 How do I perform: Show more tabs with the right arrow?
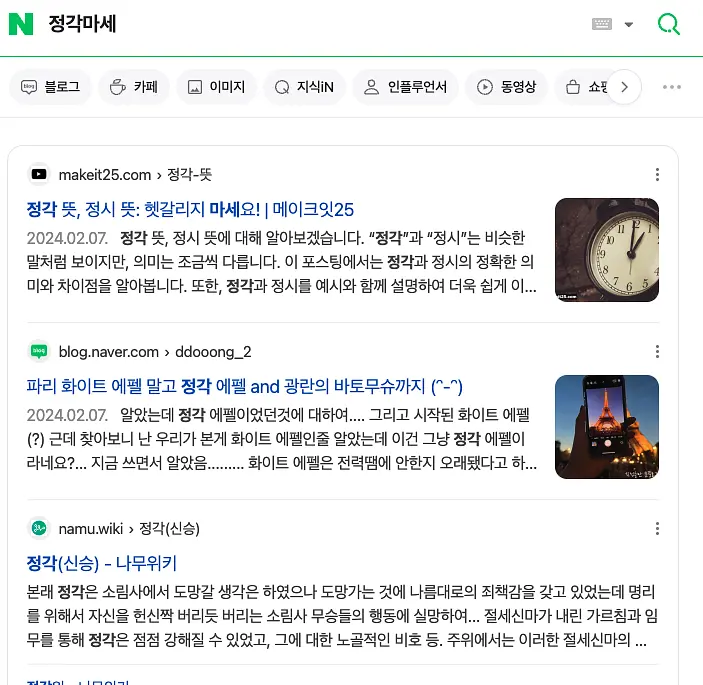(625, 87)
